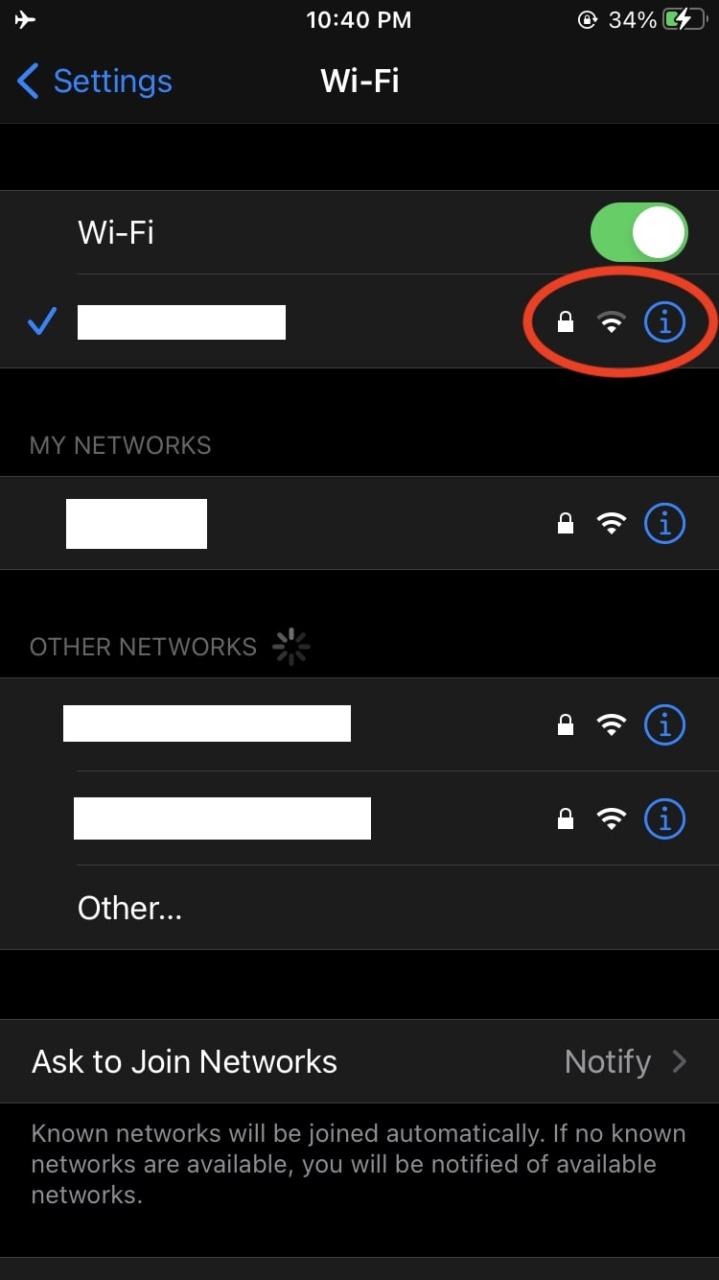The image size is (719, 1280).
Task: Choose Other… to join hidden network
Action: click(359, 908)
